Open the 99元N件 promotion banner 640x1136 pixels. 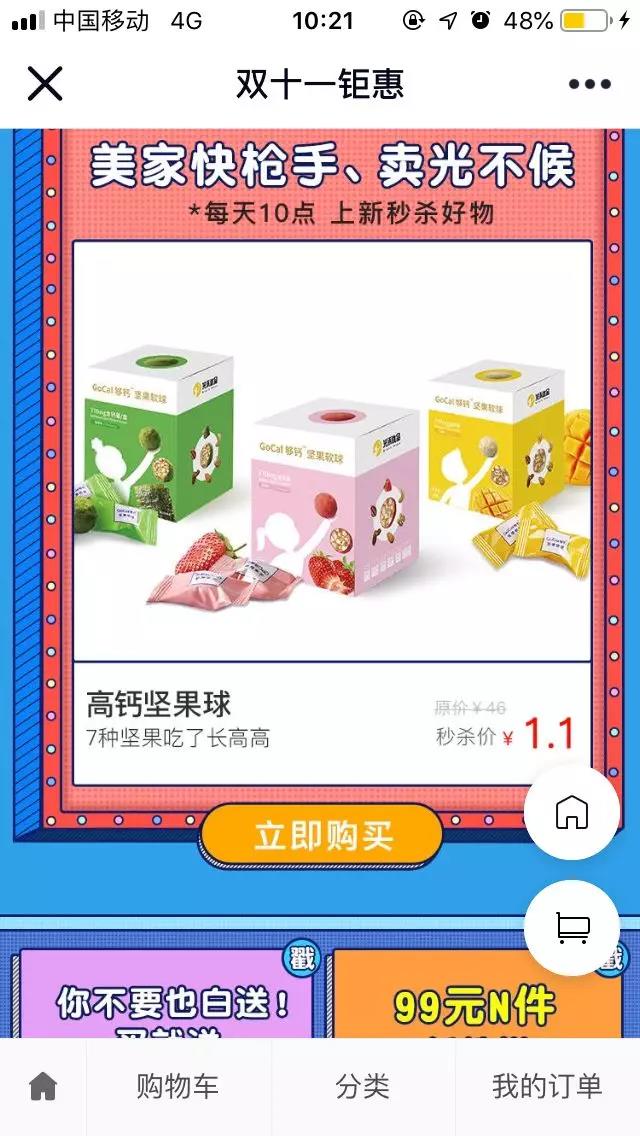tap(476, 993)
